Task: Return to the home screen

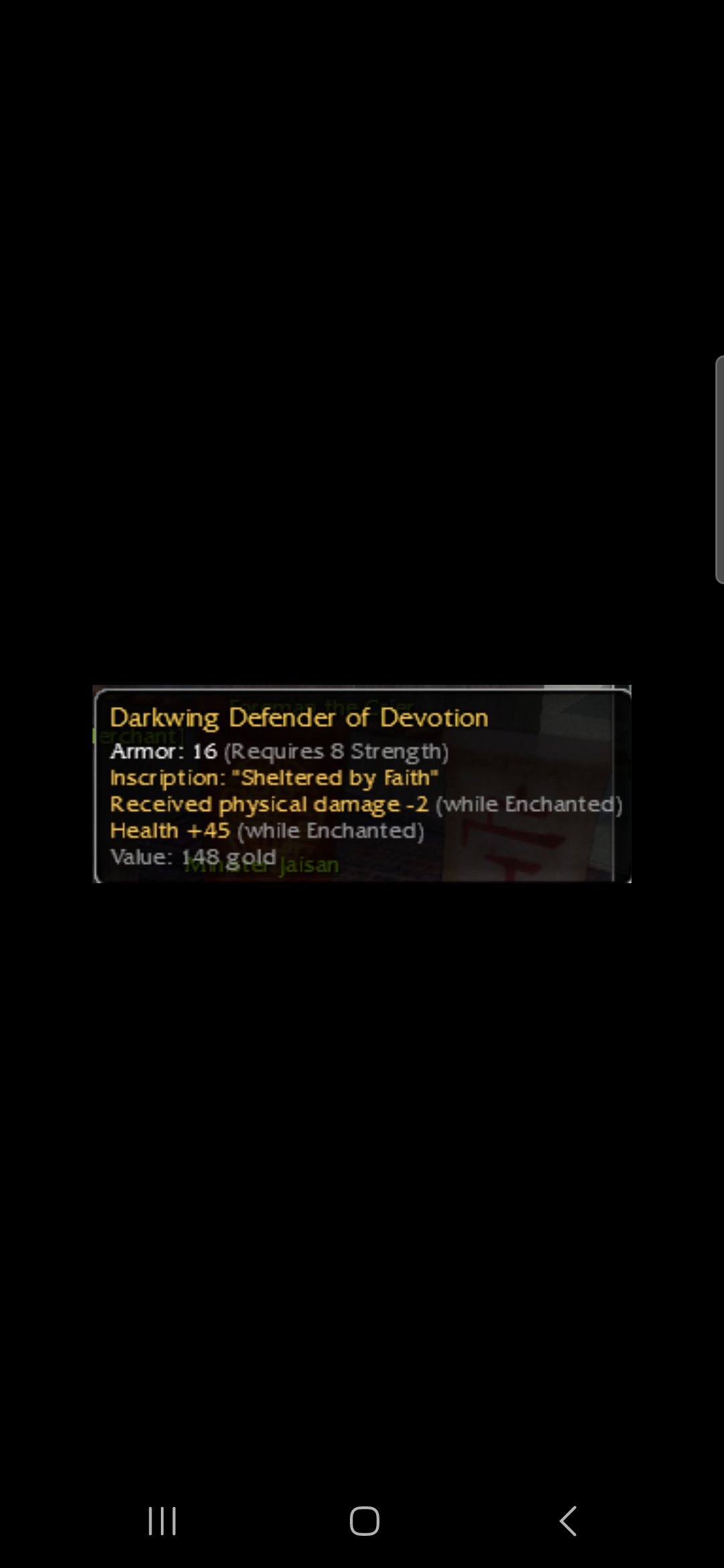Action: (x=364, y=1520)
